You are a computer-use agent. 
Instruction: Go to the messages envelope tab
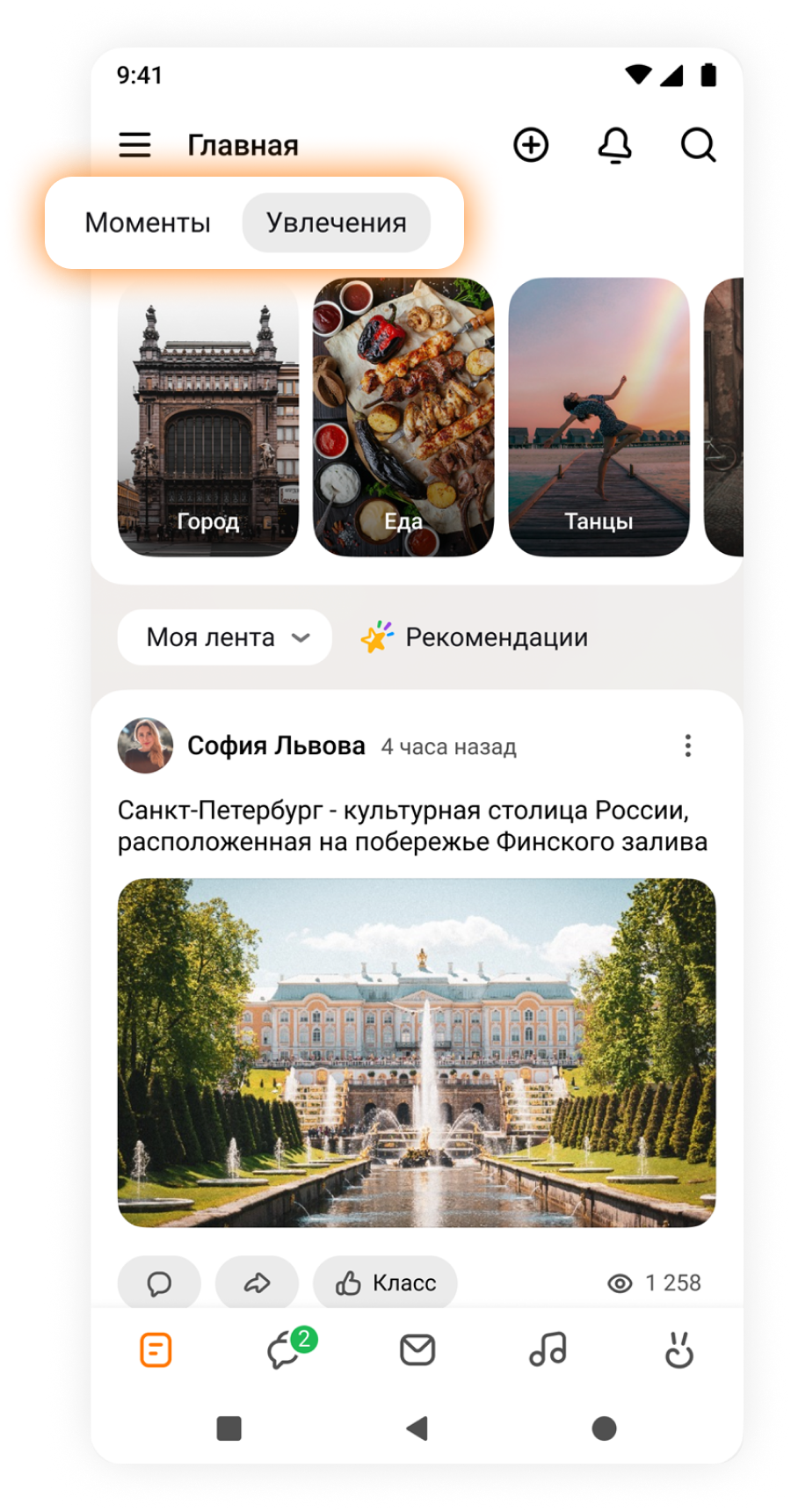[417, 1350]
